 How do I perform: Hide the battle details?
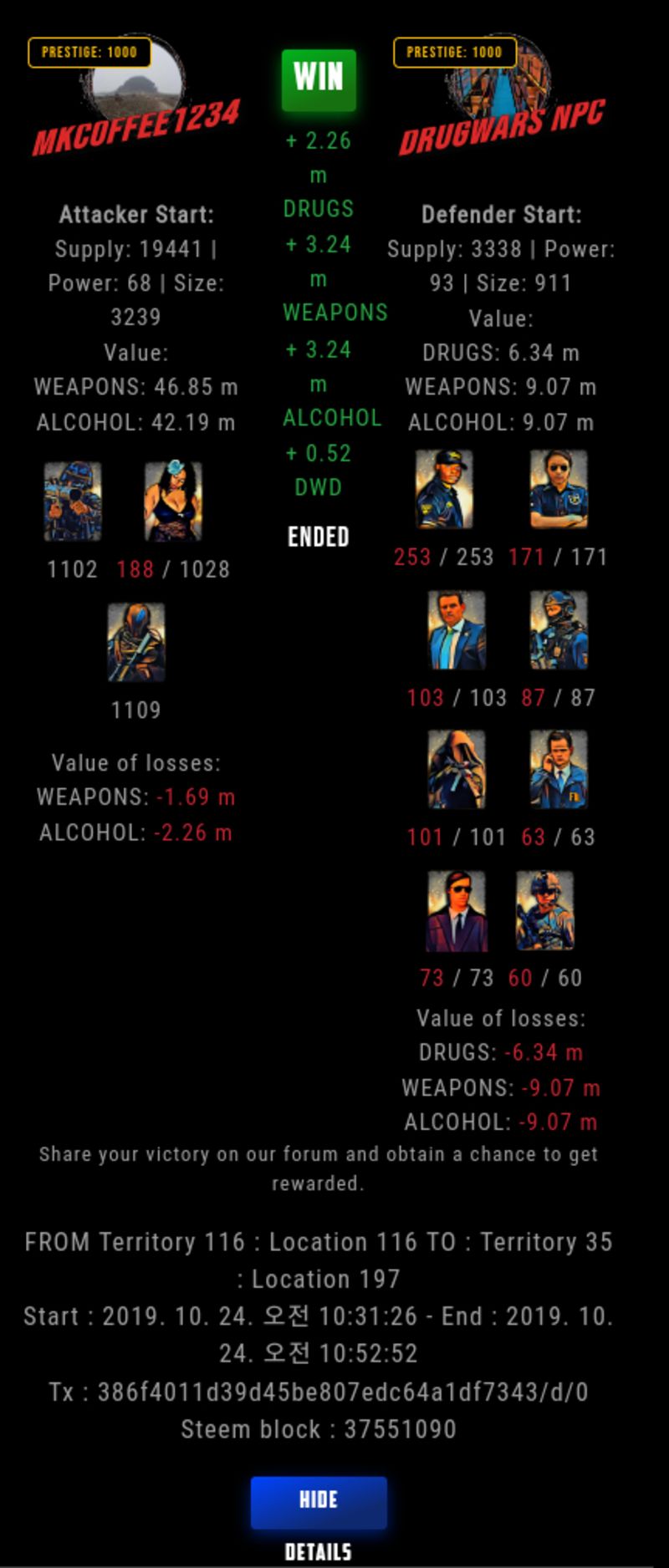click(319, 1501)
